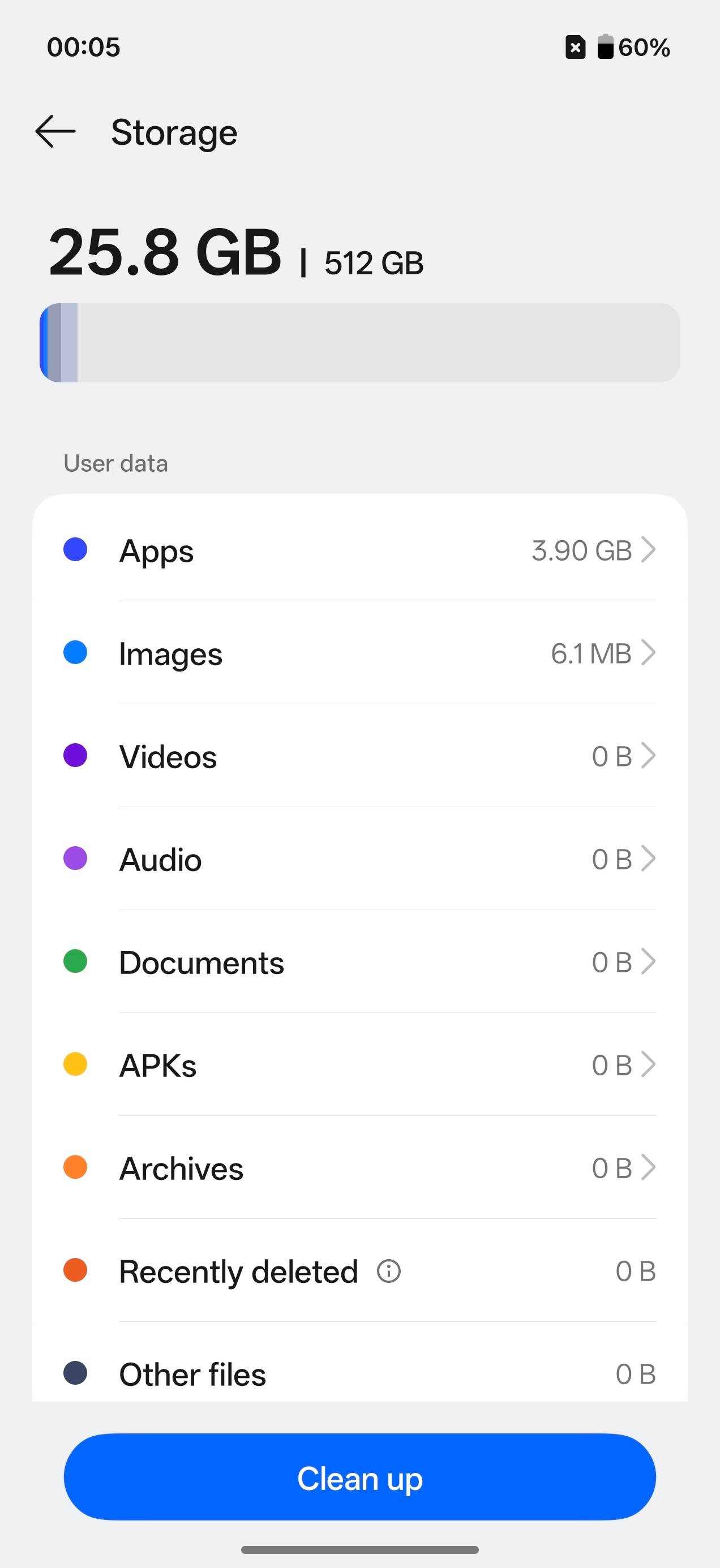Tap the battery icon in the status bar
The height and width of the screenshot is (1568, 720).
click(605, 46)
